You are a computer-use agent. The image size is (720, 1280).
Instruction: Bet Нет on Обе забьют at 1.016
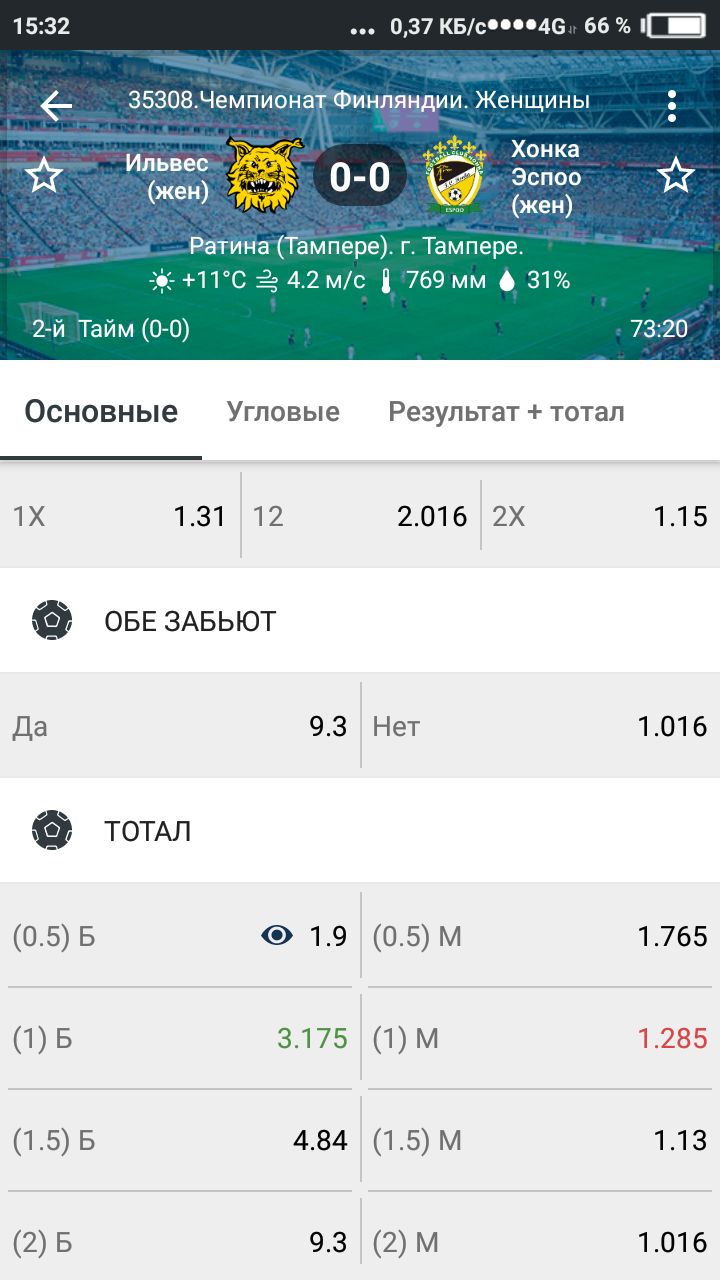pyautogui.click(x=541, y=726)
